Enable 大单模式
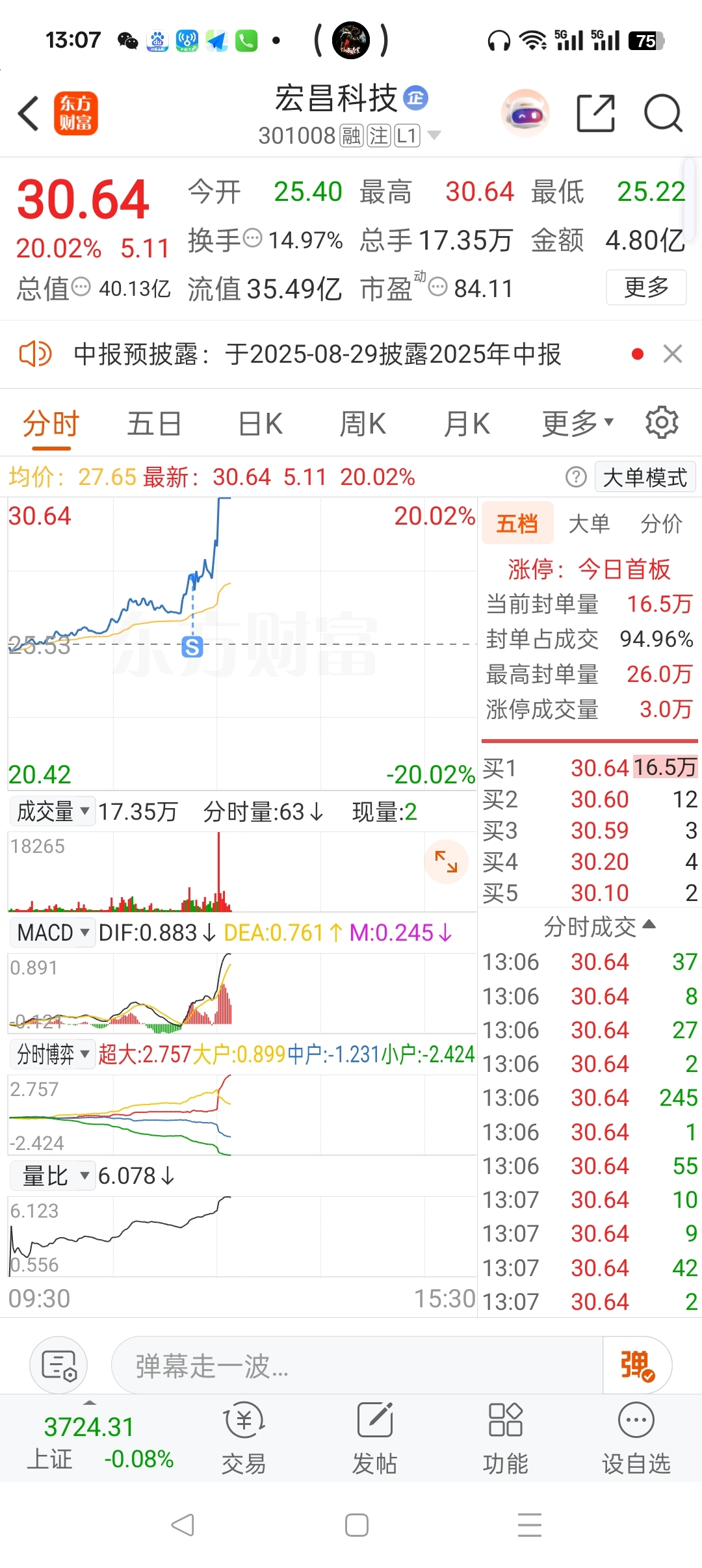The height and width of the screenshot is (1568, 702). pos(645,477)
